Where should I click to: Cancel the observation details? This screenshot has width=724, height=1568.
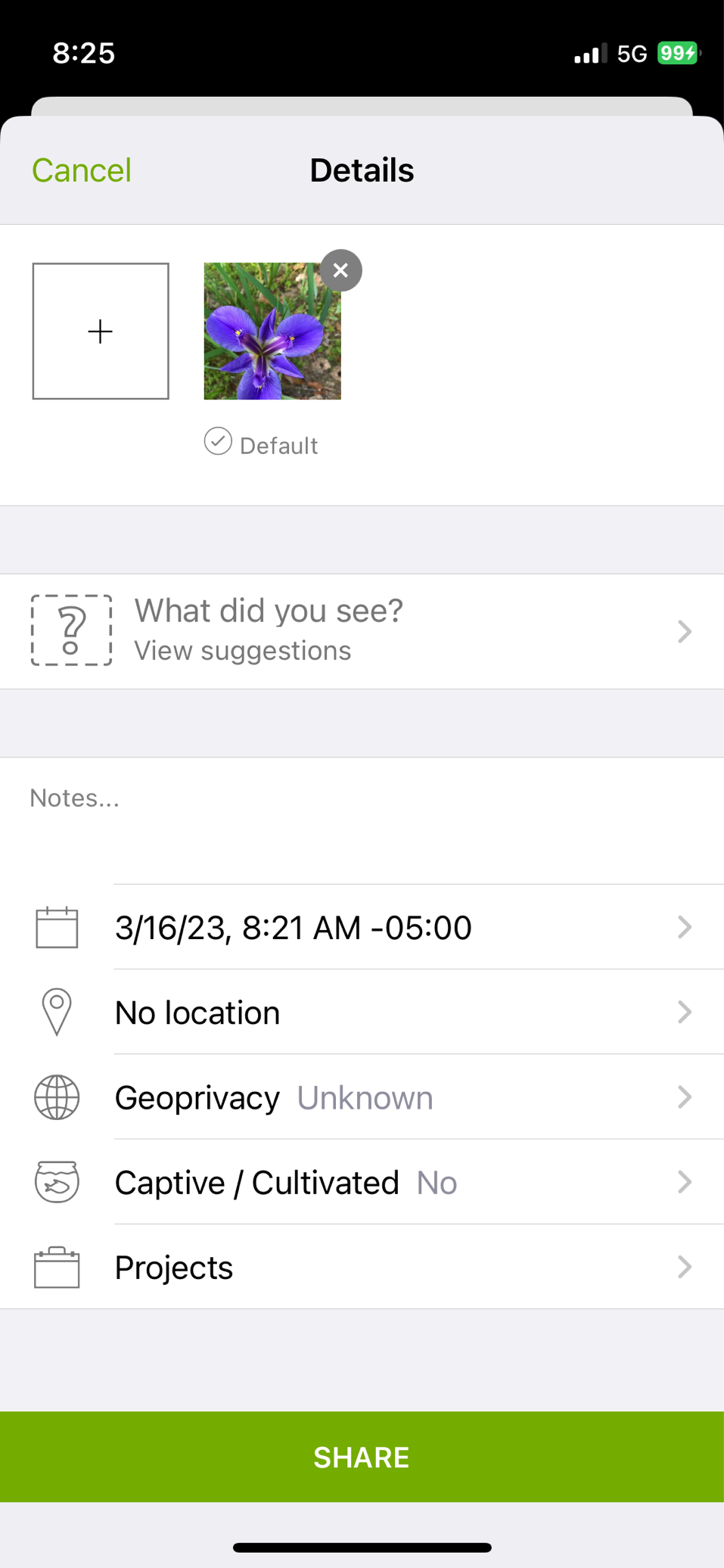[82, 170]
